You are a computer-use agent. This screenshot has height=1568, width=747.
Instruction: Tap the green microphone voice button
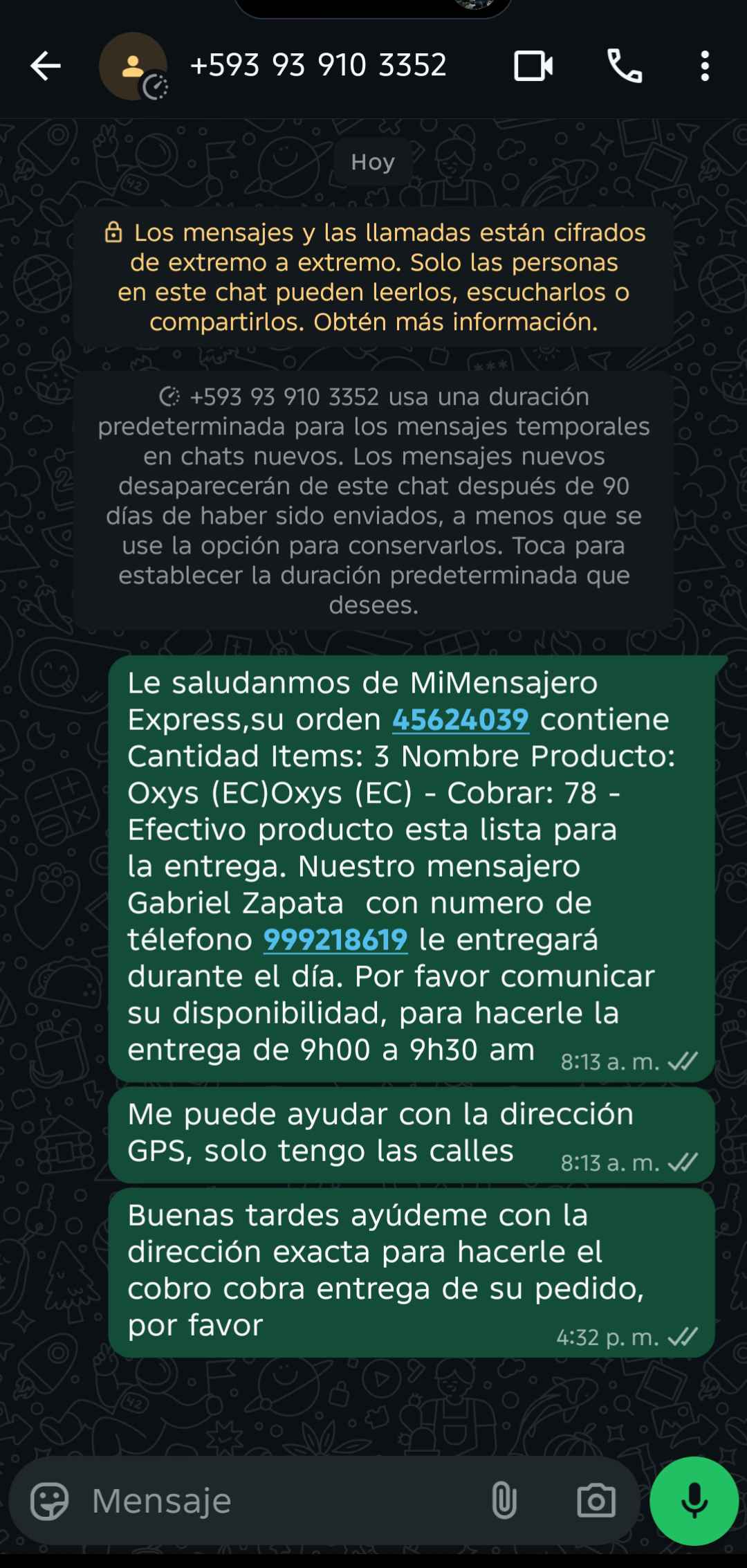[694, 1501]
